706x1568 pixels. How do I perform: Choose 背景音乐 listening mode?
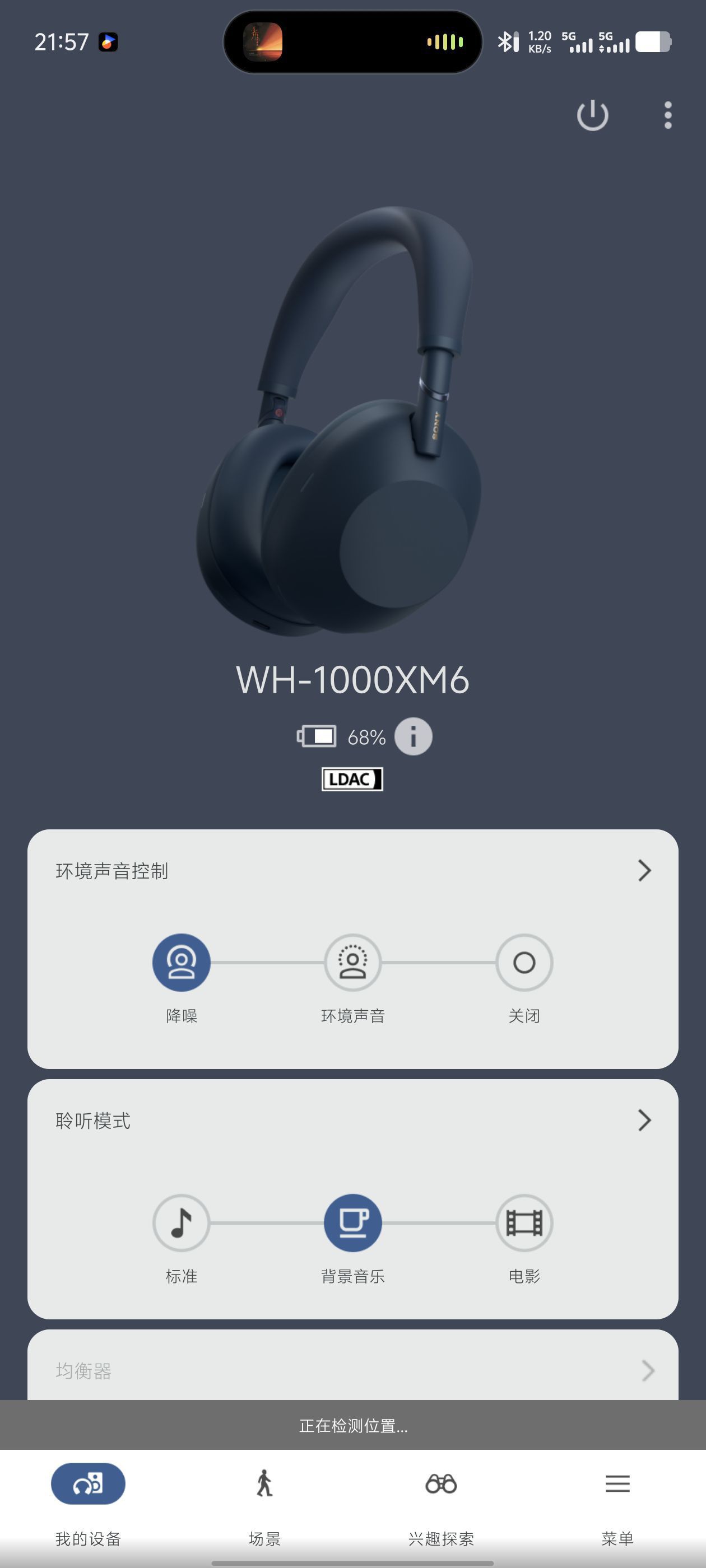(x=352, y=1223)
